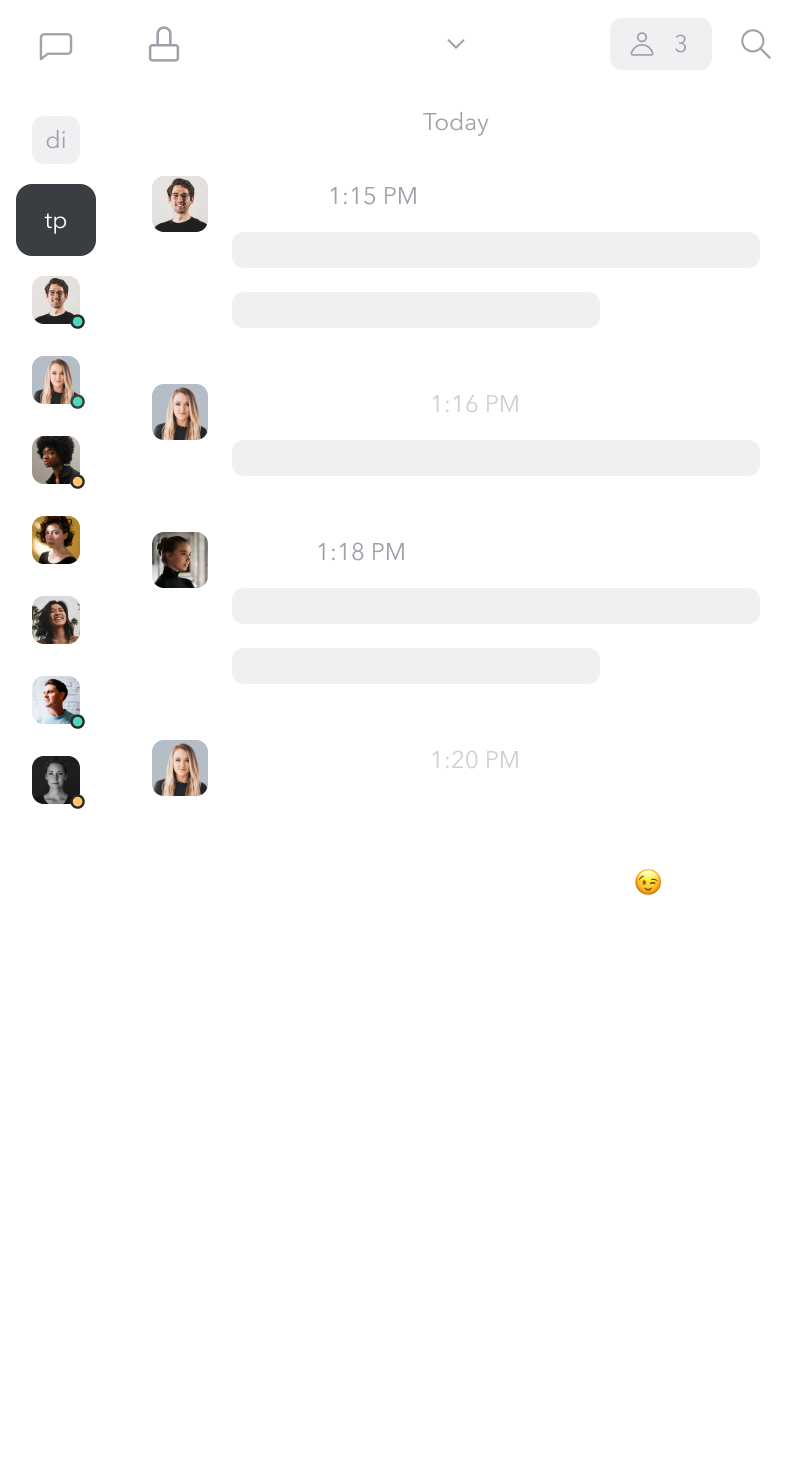Open the messages speech bubble icon
This screenshot has width=800, height=1480.
(x=56, y=46)
